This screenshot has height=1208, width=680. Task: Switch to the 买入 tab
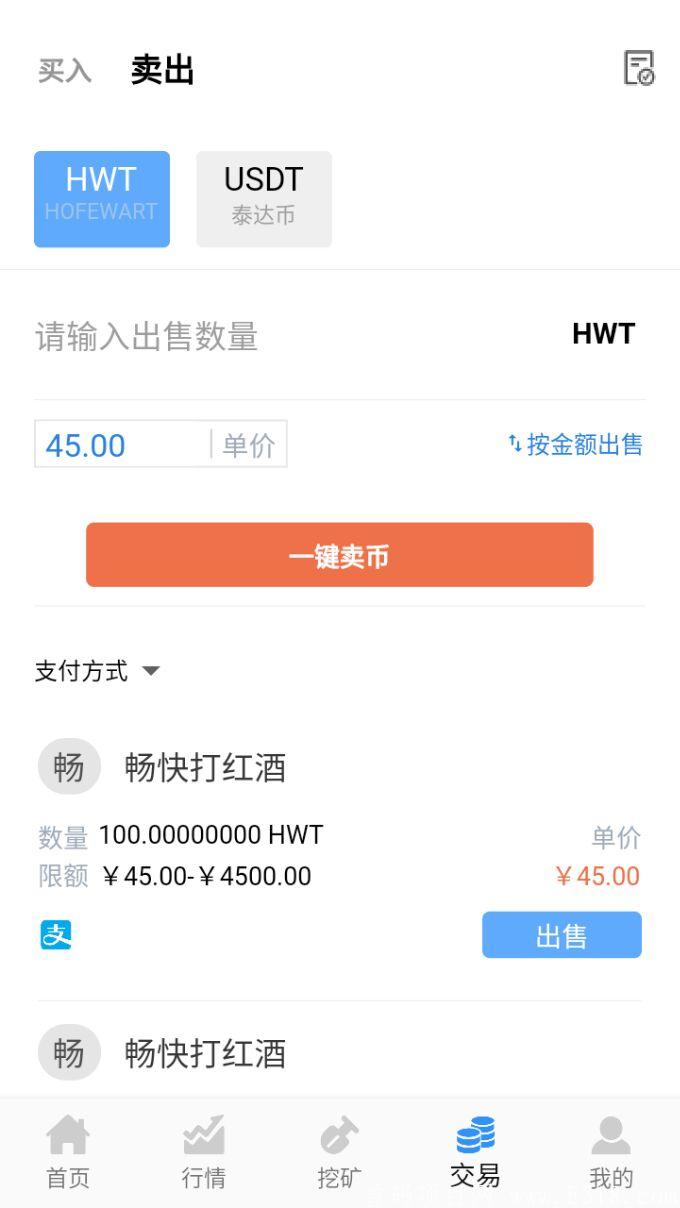tap(65, 71)
